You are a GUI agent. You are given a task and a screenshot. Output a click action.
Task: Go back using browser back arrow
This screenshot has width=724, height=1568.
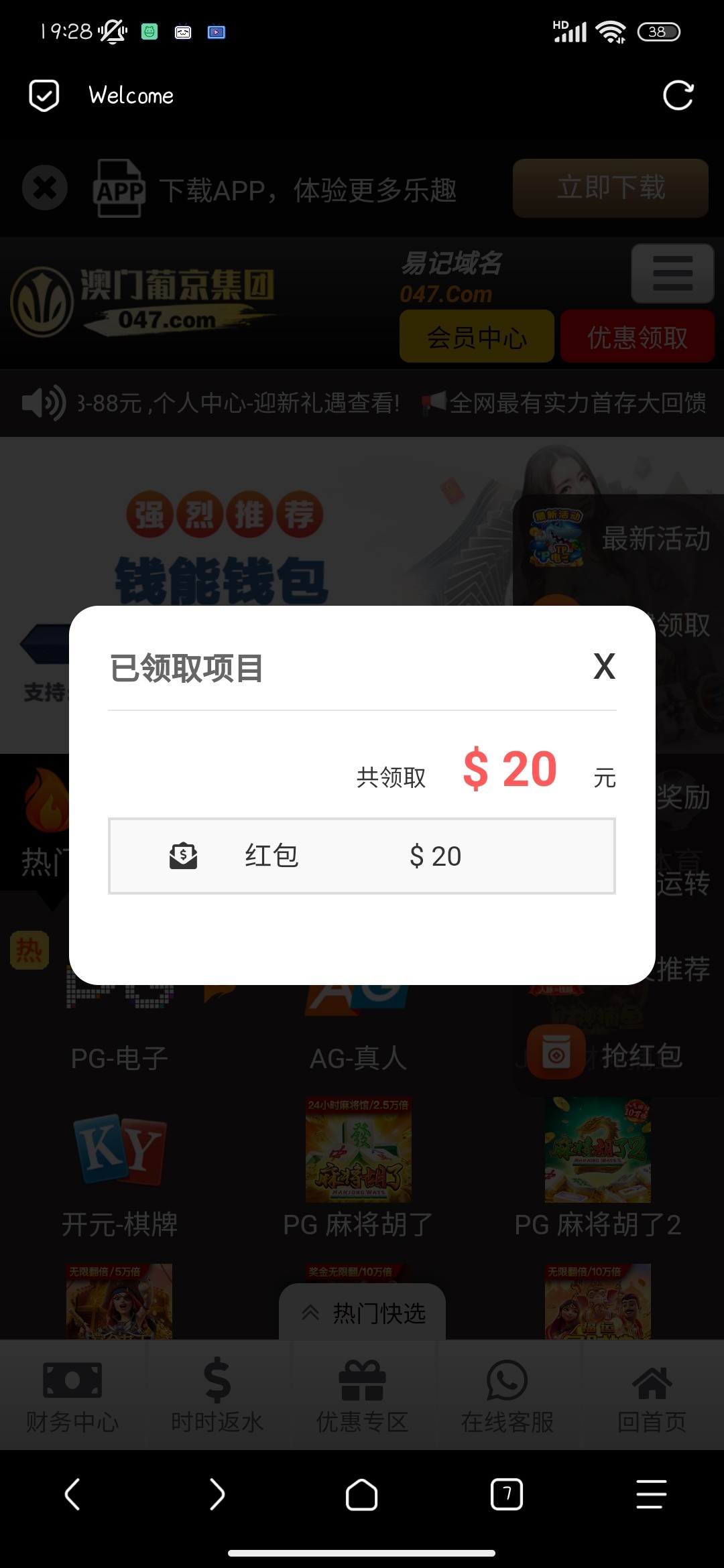point(72,1494)
